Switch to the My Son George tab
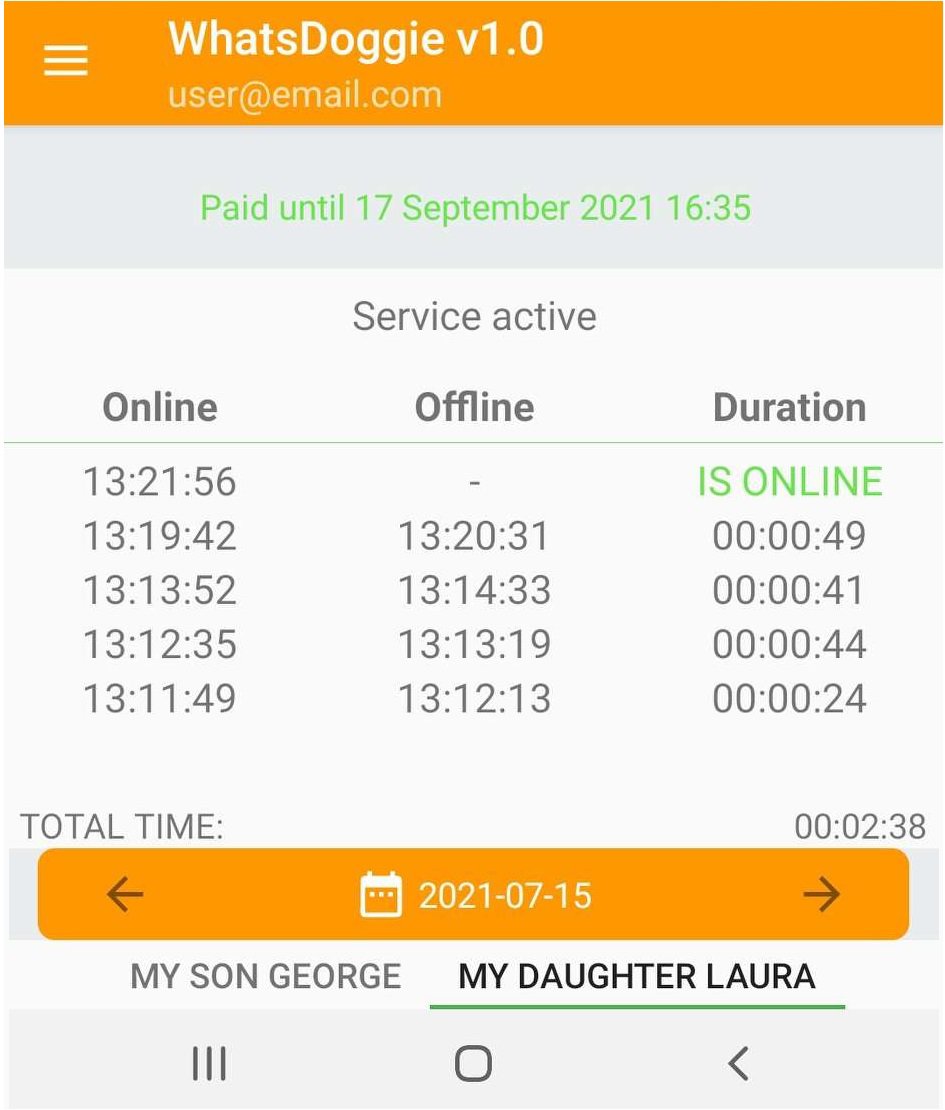Screen dimensions: 945x1110 pyautogui.click(x=266, y=976)
